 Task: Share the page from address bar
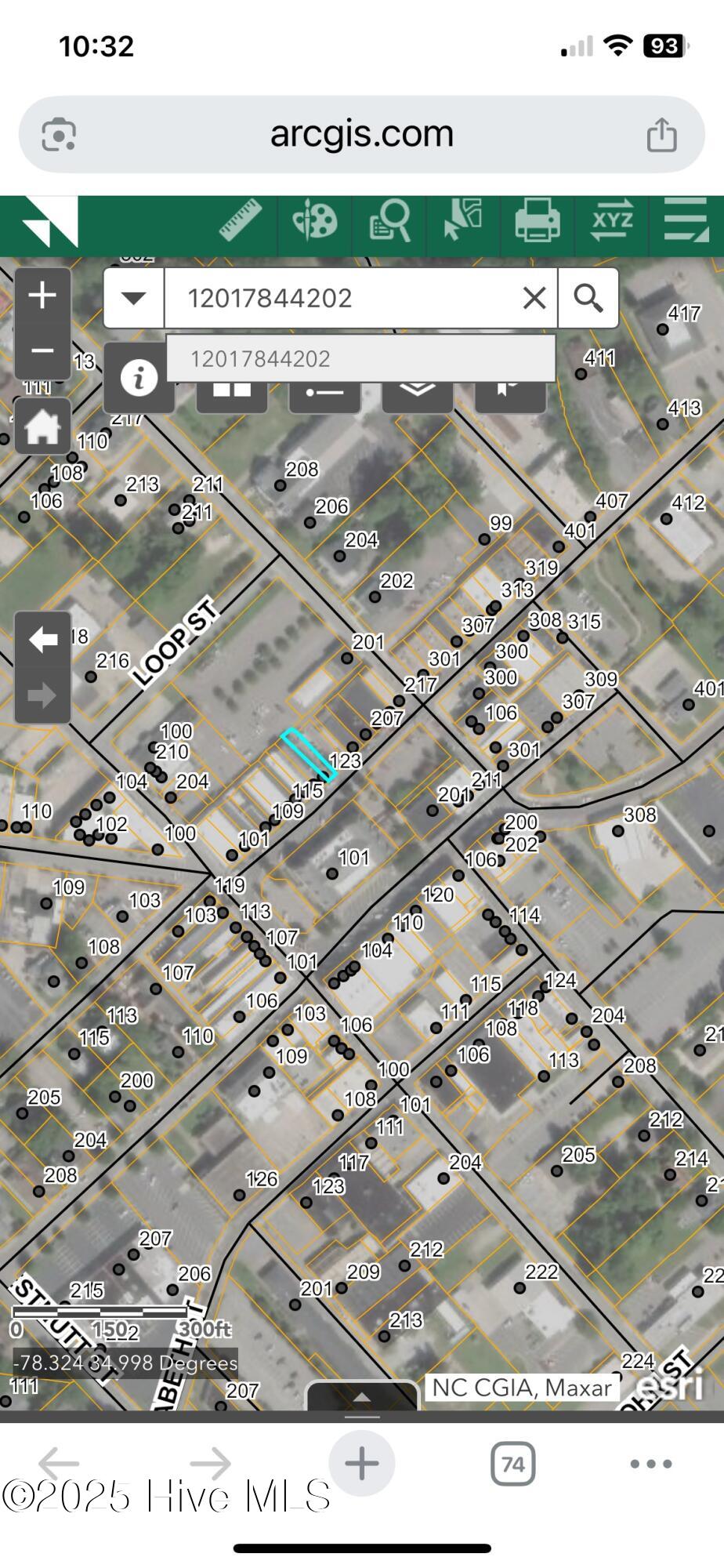pos(661,135)
